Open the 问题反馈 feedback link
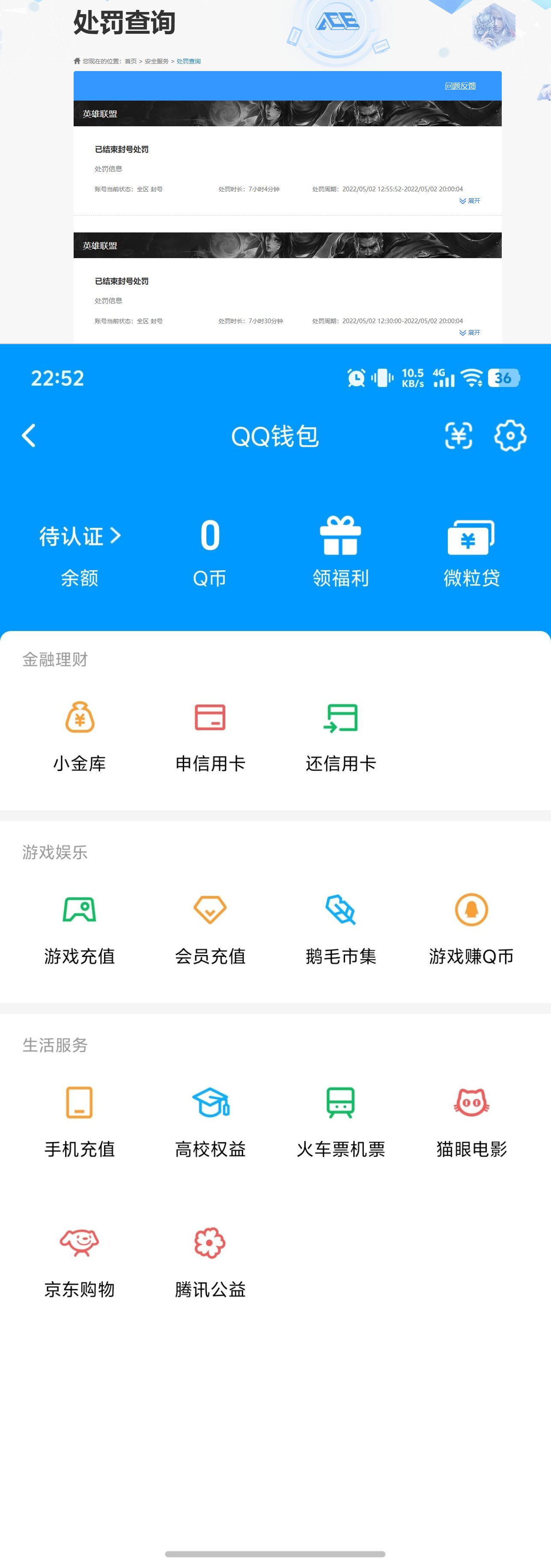Viewport: 551px width, 1568px height. tap(460, 86)
